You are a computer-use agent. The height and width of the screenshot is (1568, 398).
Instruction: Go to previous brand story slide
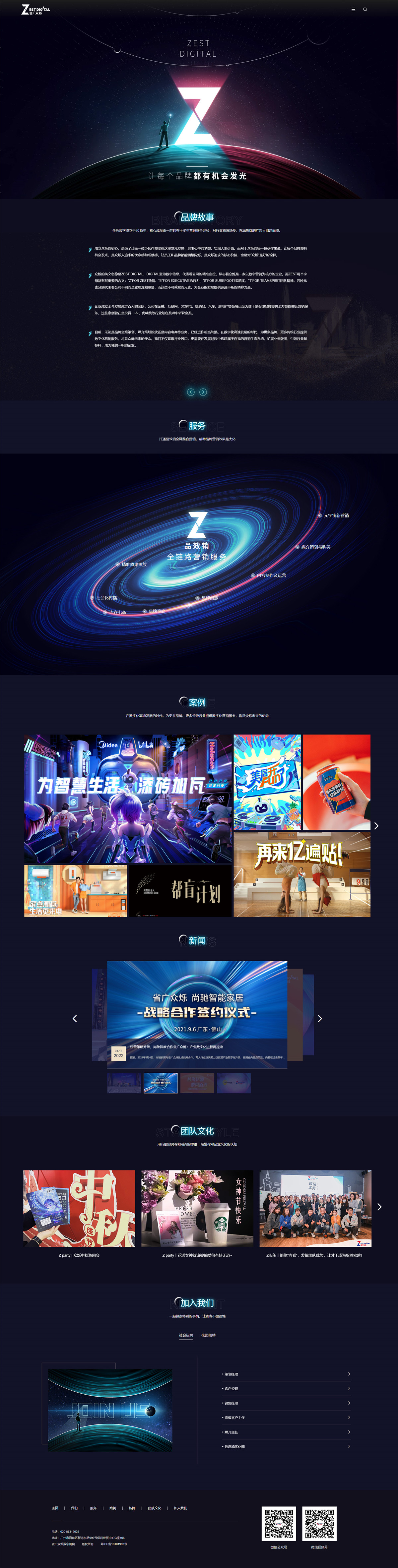tap(190, 392)
